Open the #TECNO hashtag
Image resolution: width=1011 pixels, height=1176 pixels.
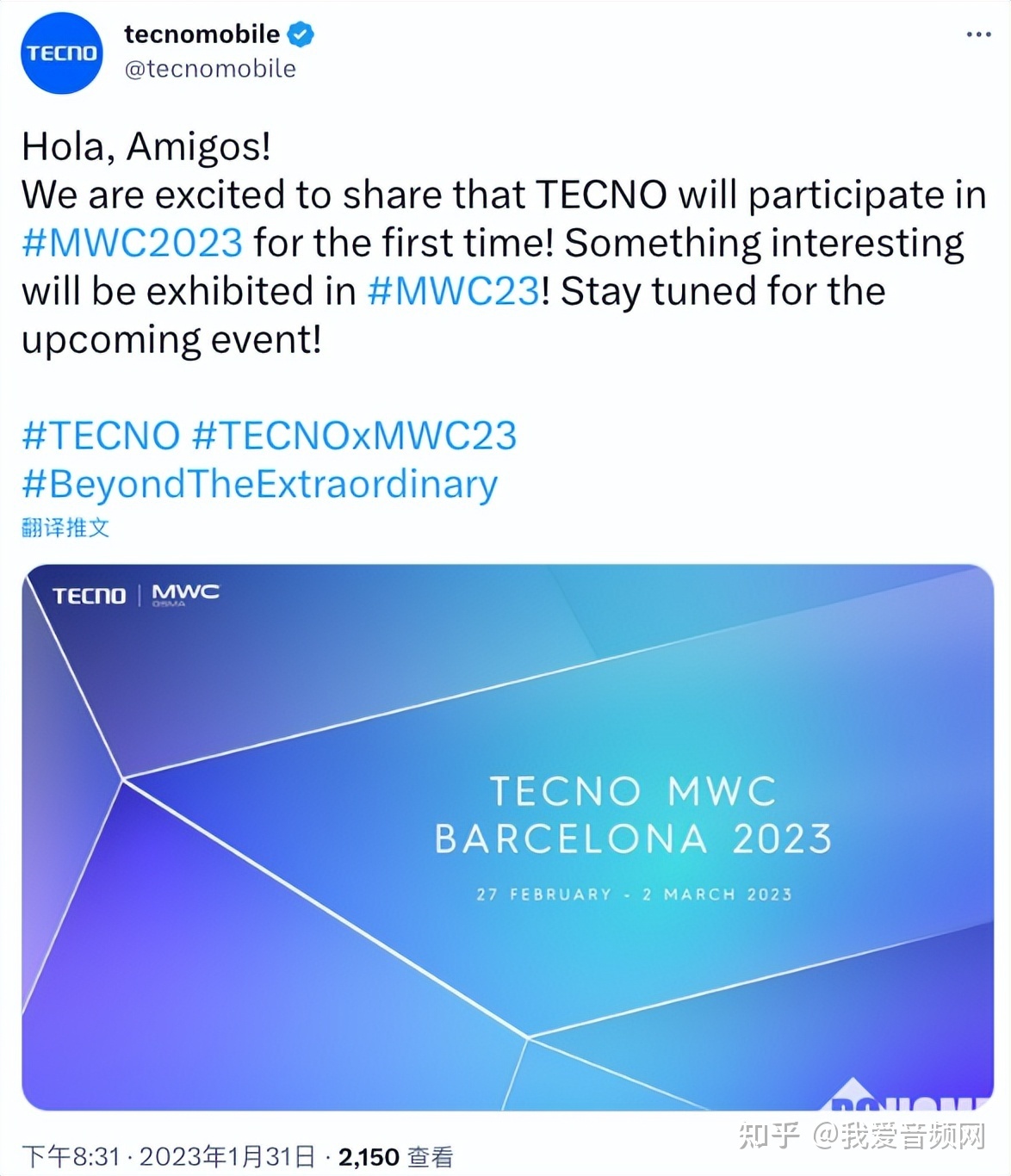101,436
